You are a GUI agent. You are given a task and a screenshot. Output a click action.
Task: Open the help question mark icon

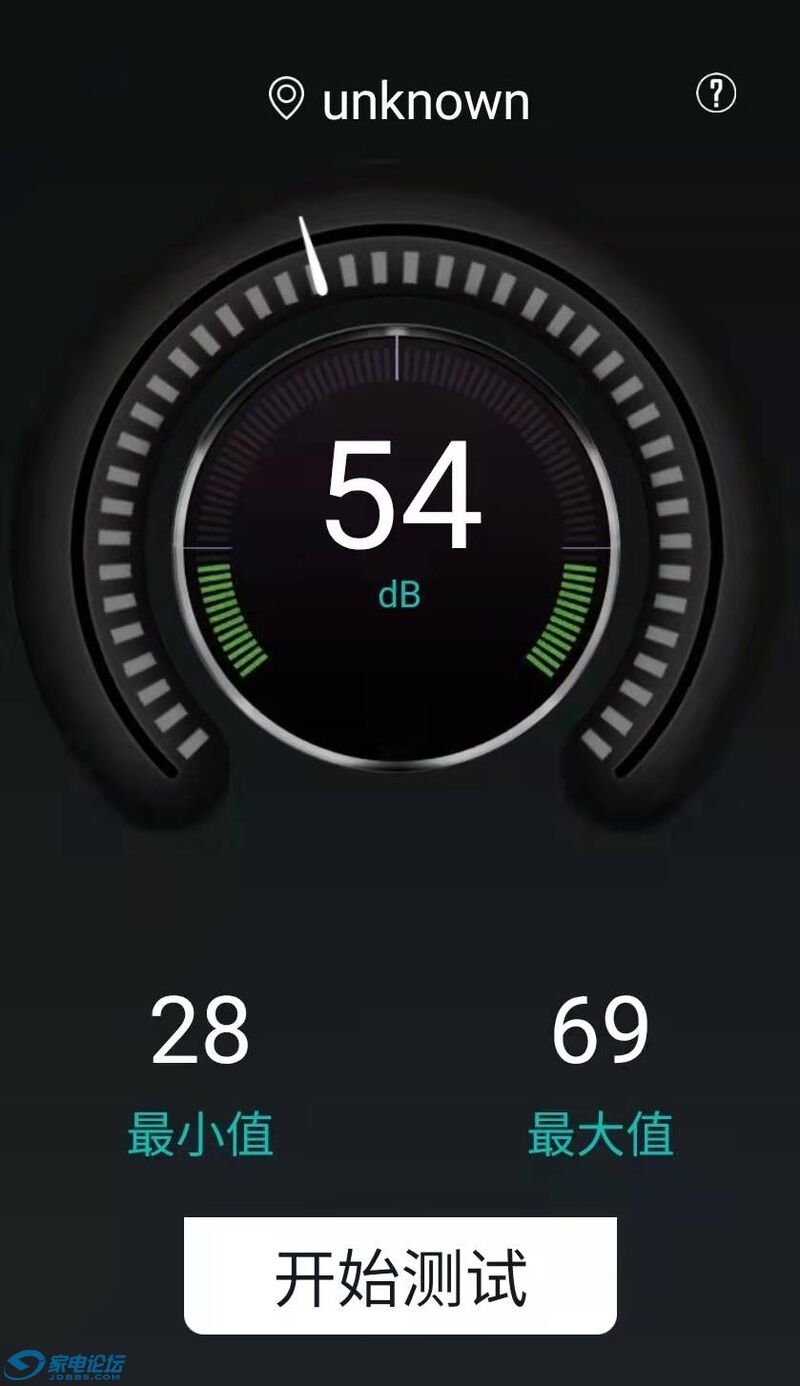715,93
